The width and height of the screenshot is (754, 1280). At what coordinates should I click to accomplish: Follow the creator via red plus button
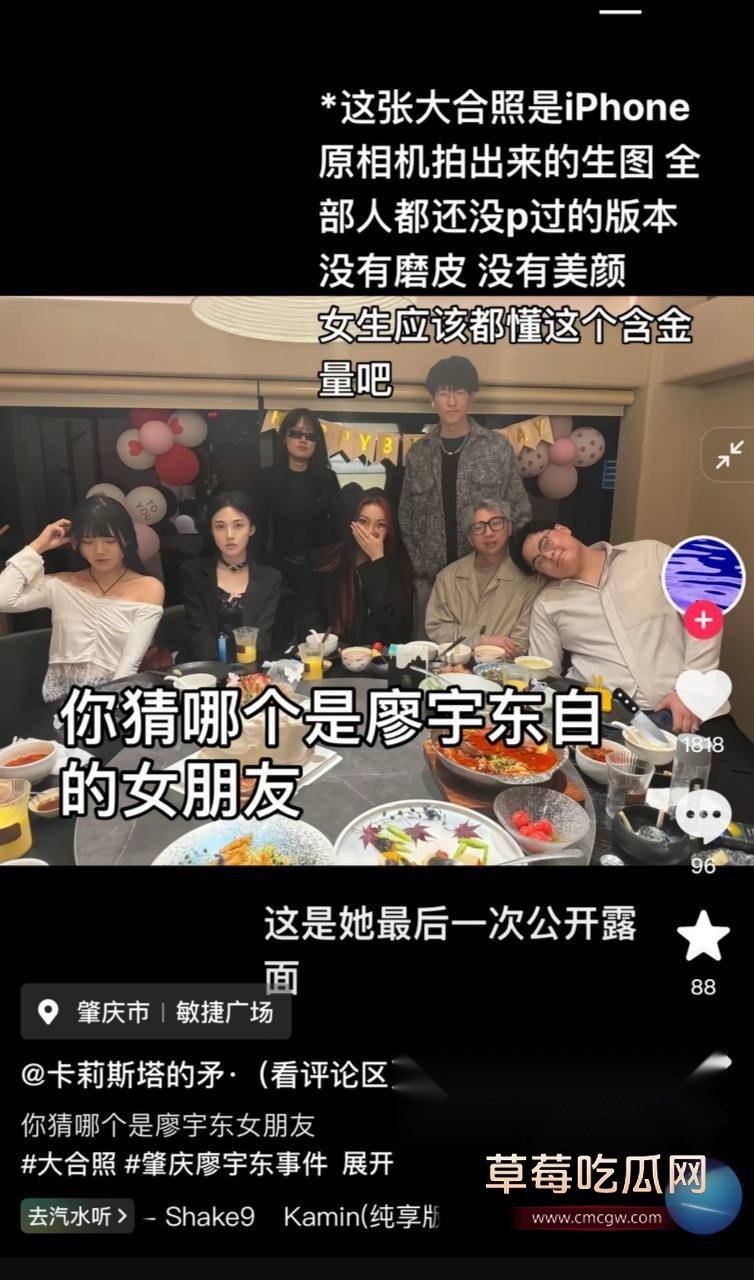[x=703, y=620]
